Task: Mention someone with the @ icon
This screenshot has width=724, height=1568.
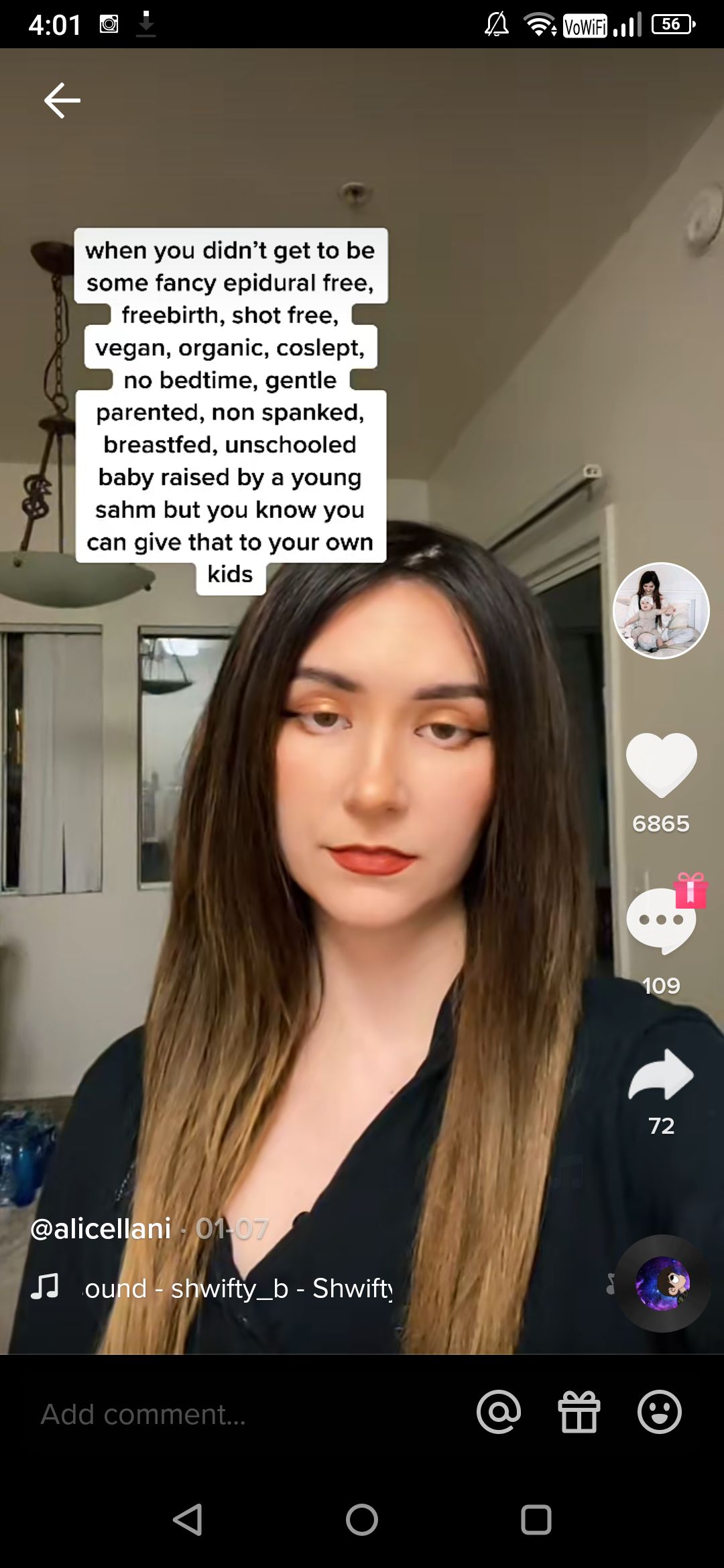Action: tap(499, 1412)
